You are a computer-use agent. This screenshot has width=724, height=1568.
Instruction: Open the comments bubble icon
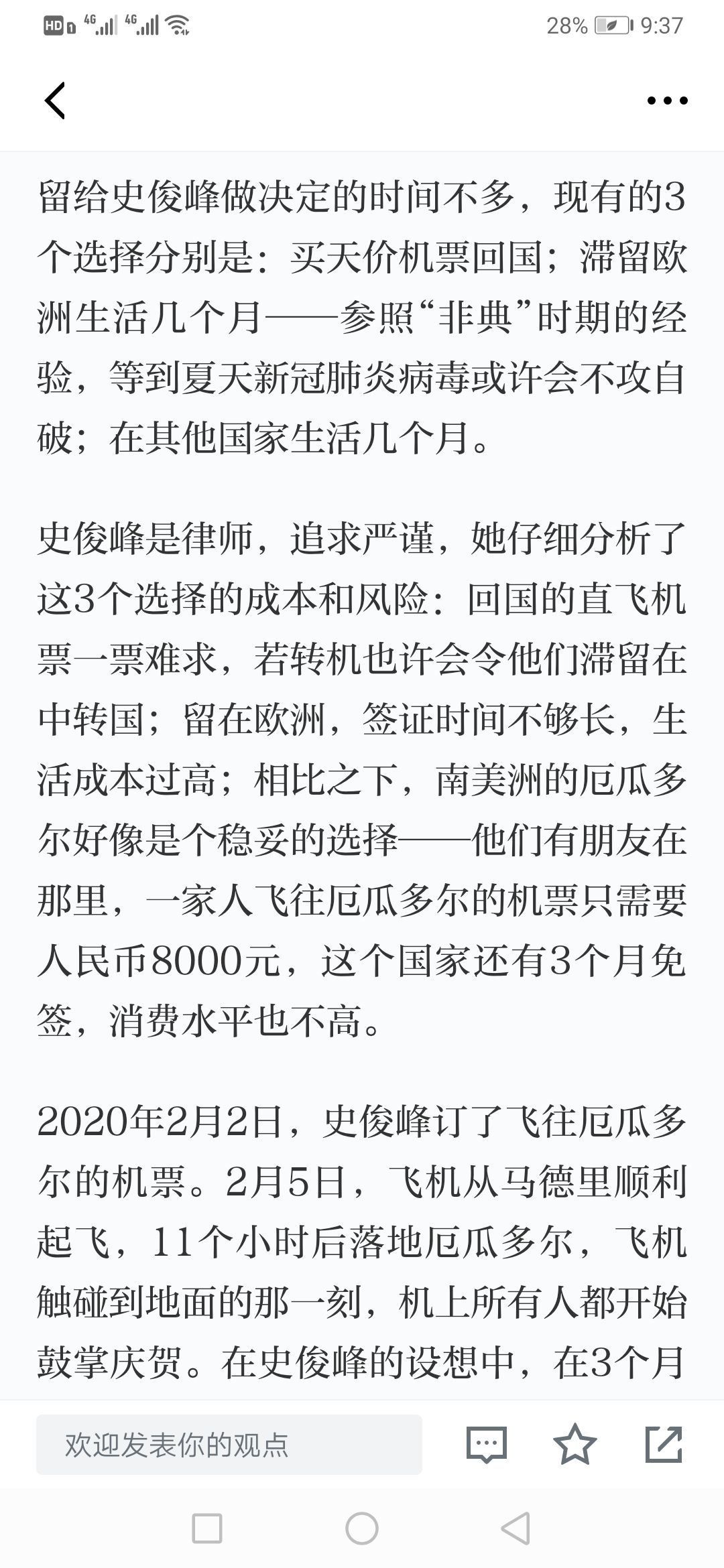coord(487,1445)
